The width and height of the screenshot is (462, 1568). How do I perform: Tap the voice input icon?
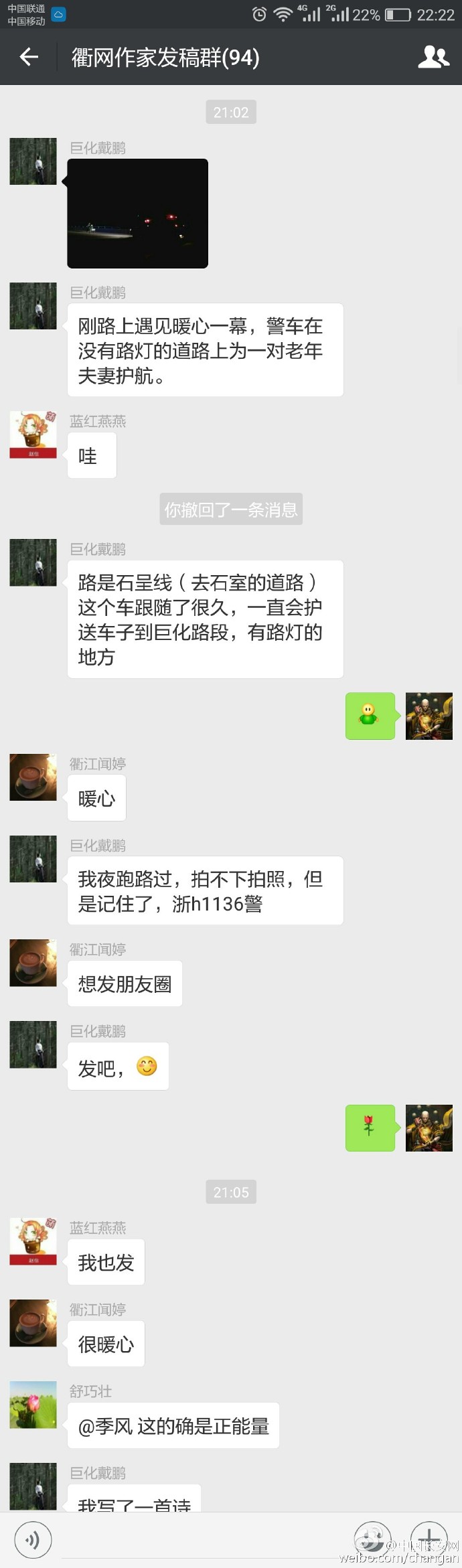coord(33,1540)
